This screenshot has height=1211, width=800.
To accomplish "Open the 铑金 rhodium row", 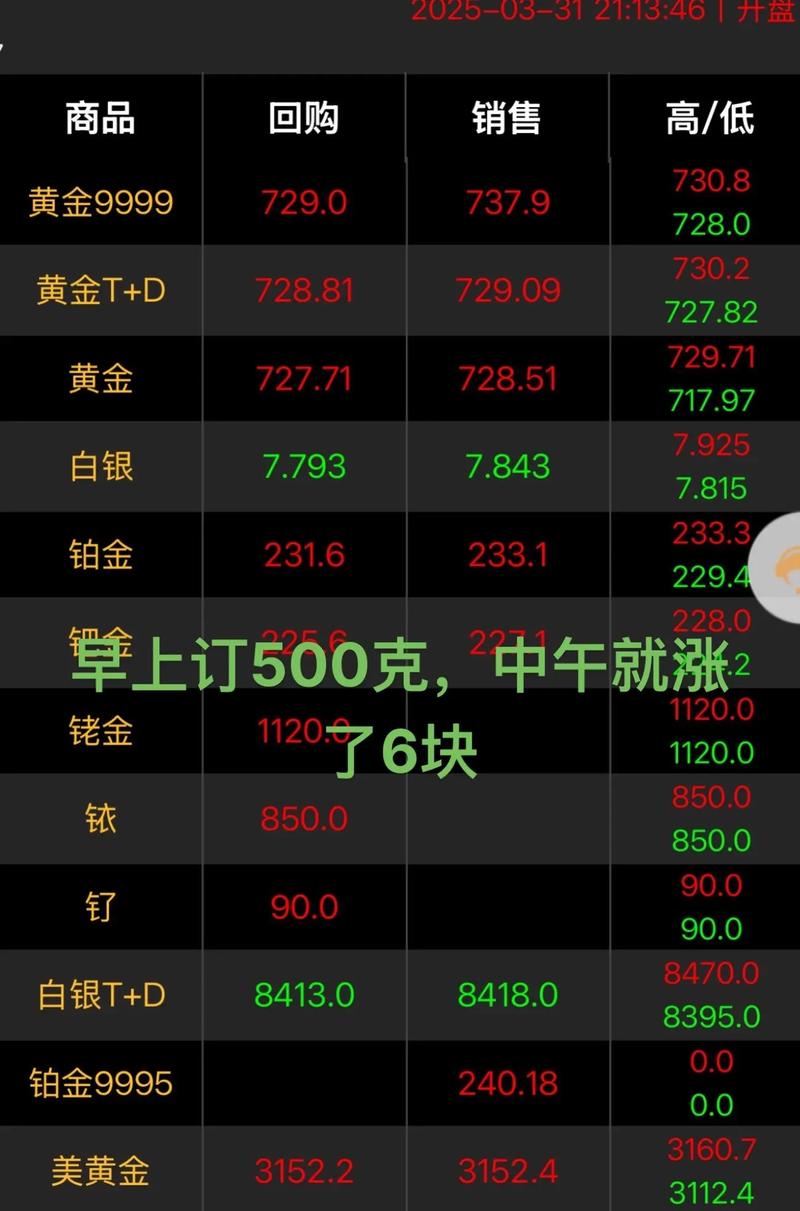I will pos(100,731).
